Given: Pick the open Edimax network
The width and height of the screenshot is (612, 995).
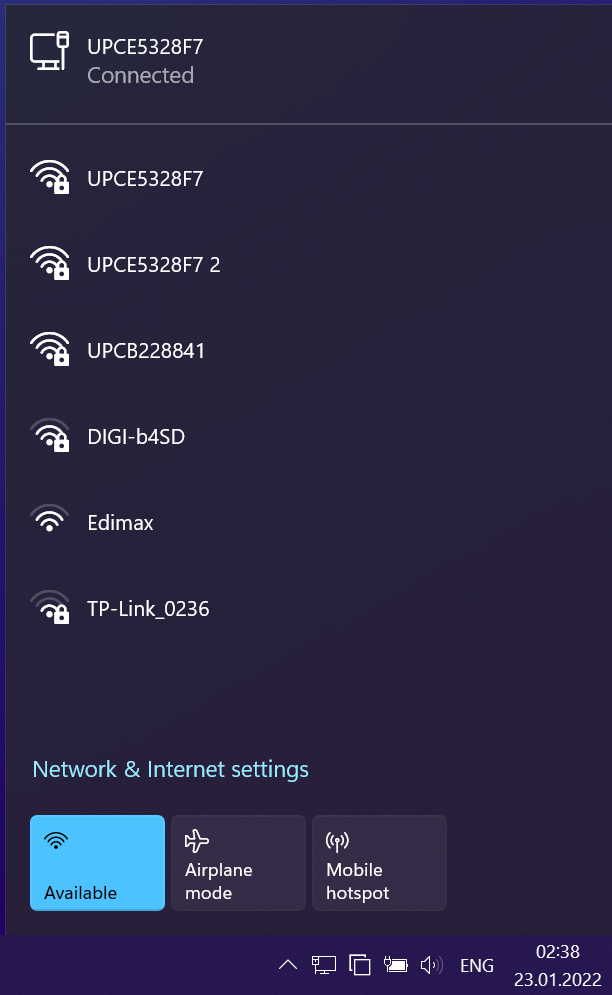Looking at the screenshot, I should click(120, 523).
